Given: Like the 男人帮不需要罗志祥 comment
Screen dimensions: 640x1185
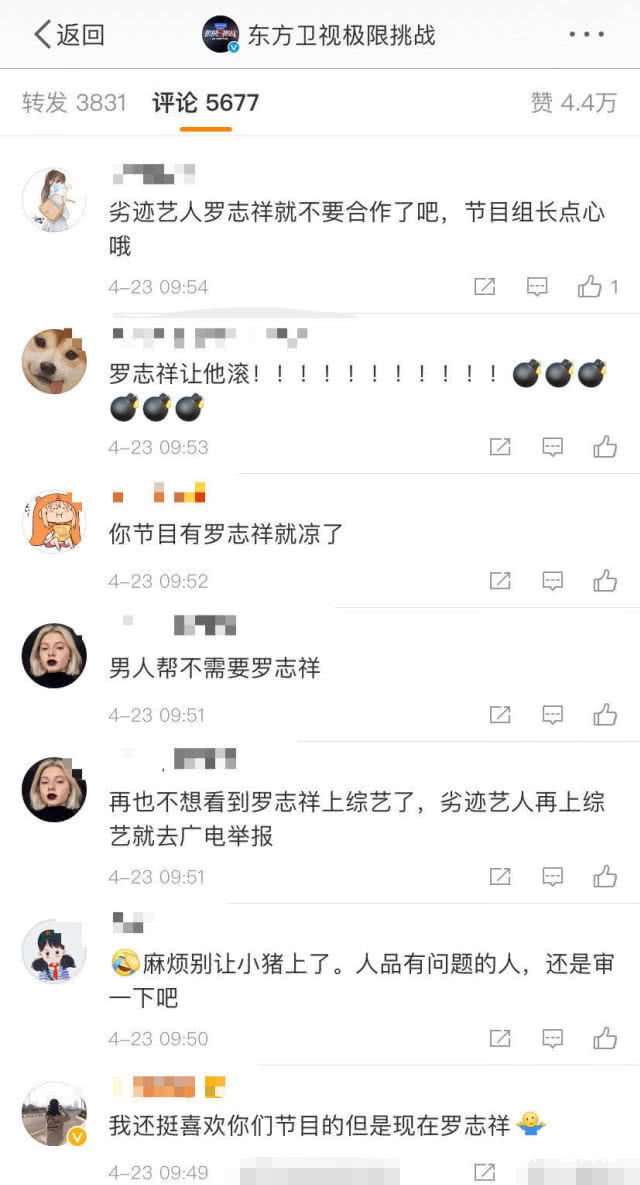Looking at the screenshot, I should [605, 715].
